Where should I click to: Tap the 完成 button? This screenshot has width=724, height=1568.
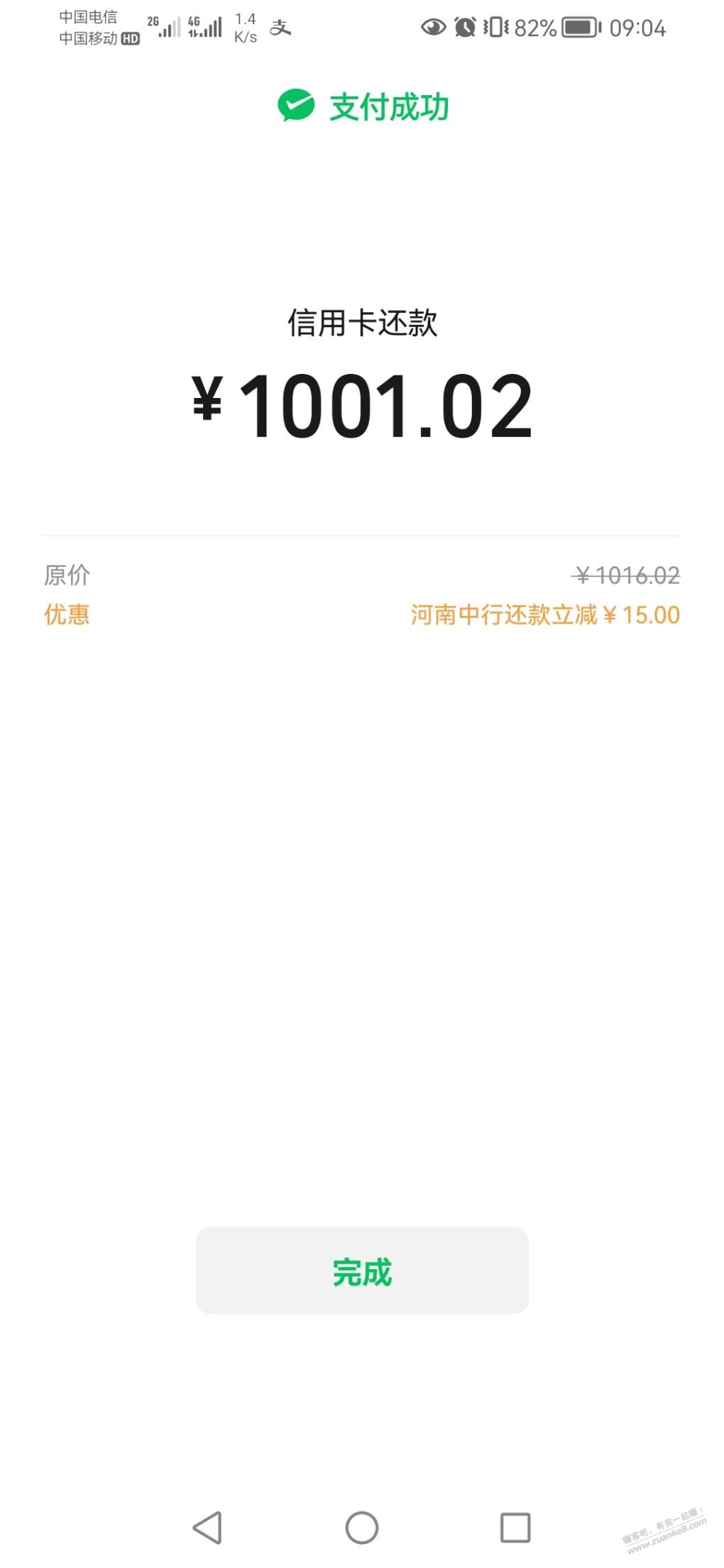click(x=362, y=1270)
